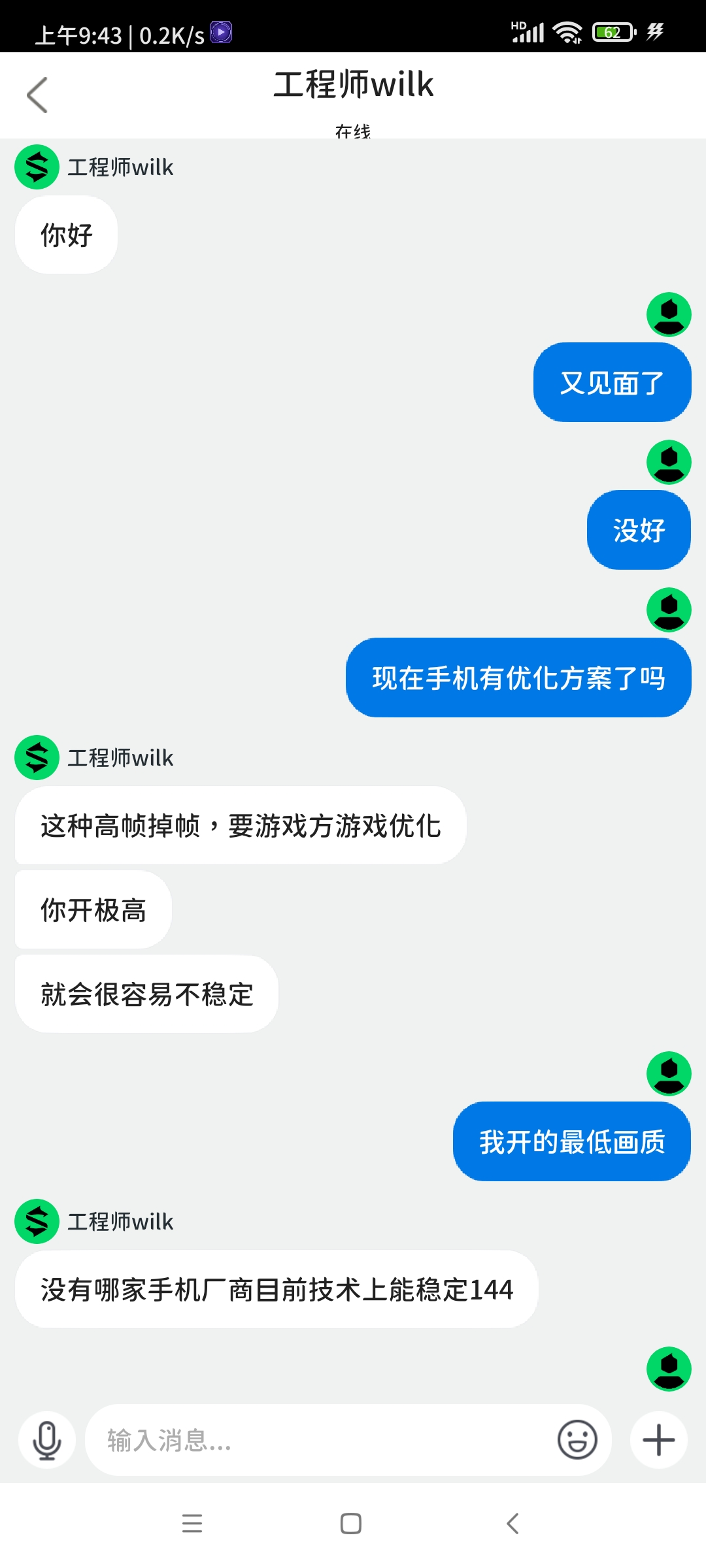Go back from the 工程师wilk chat
706x1568 pixels.
pyautogui.click(x=37, y=95)
